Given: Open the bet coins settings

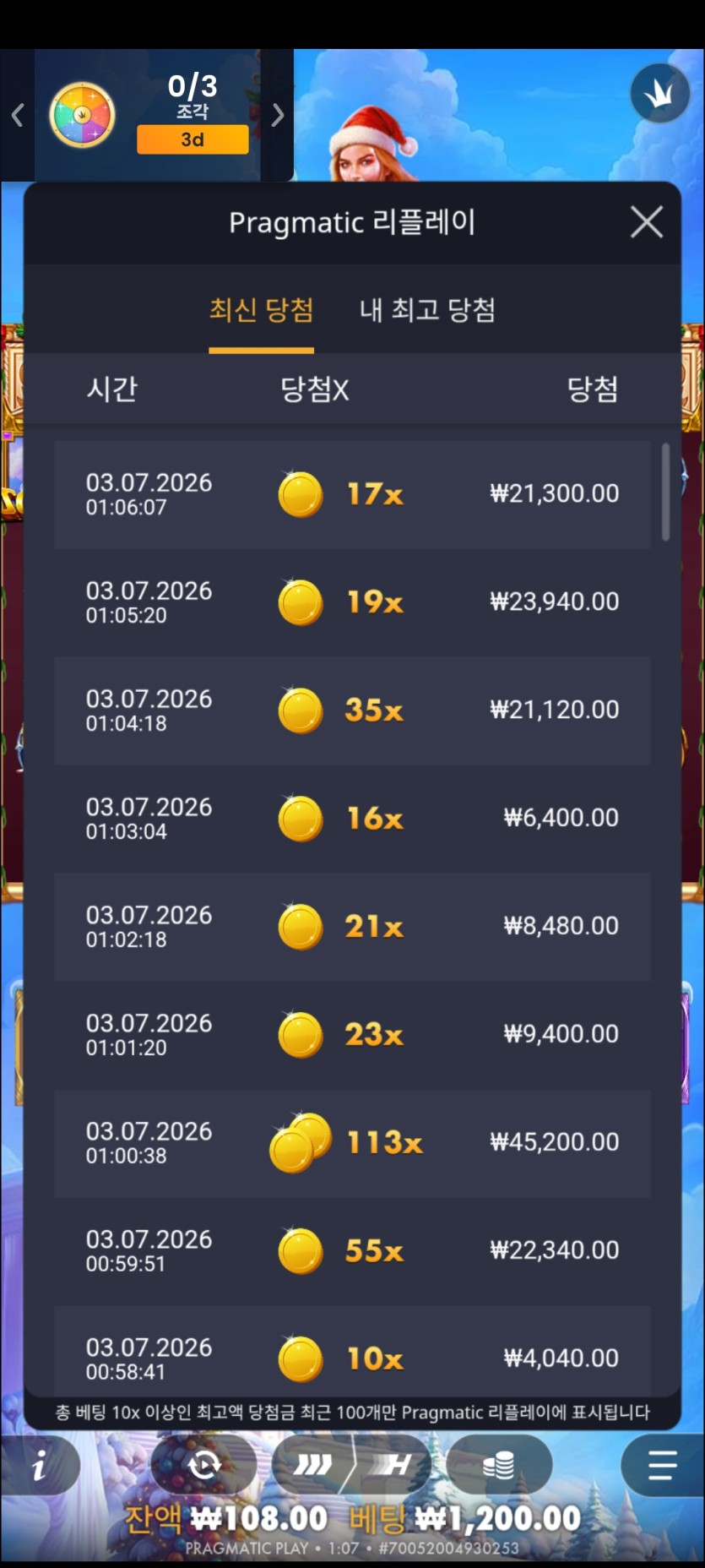Looking at the screenshot, I should (499, 1466).
